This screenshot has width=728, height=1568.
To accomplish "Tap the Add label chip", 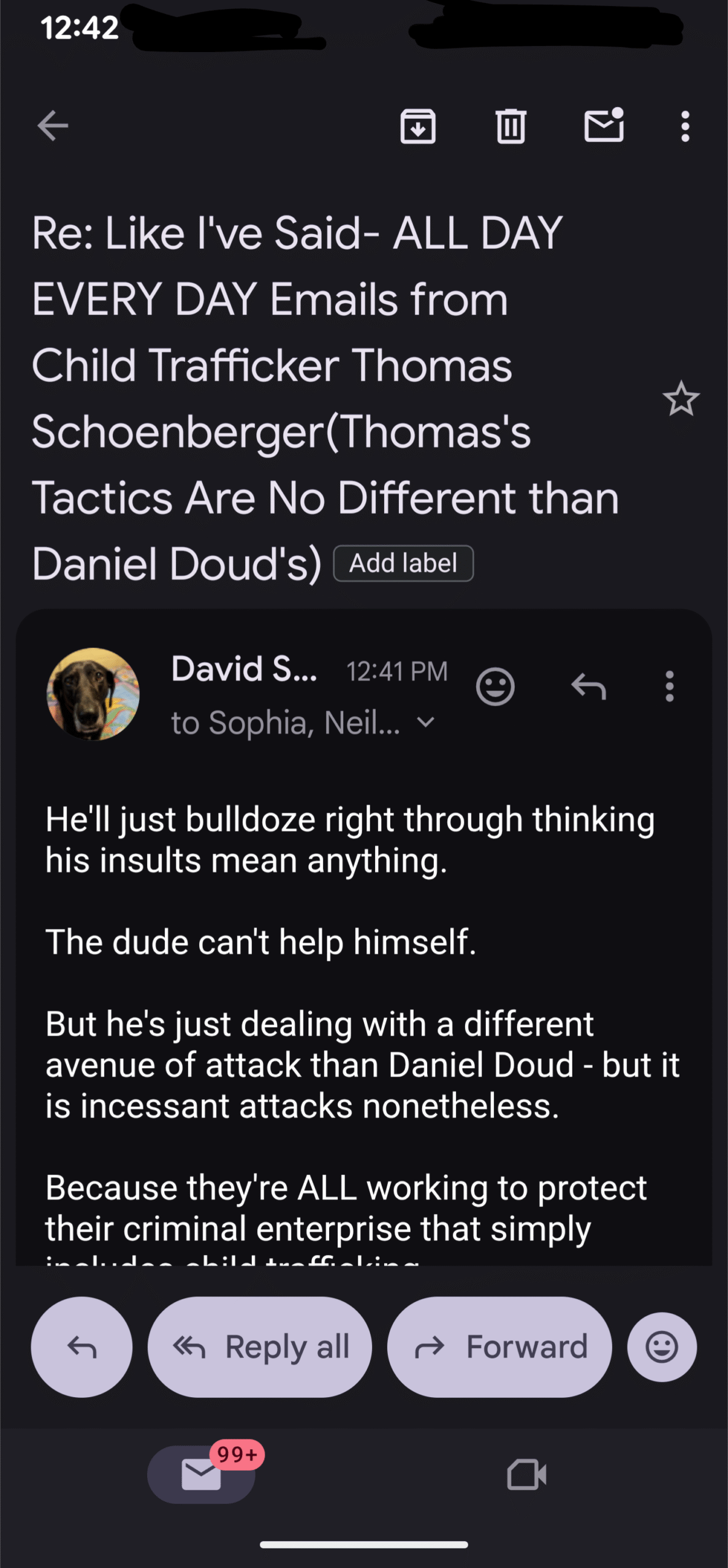I will coord(403,563).
